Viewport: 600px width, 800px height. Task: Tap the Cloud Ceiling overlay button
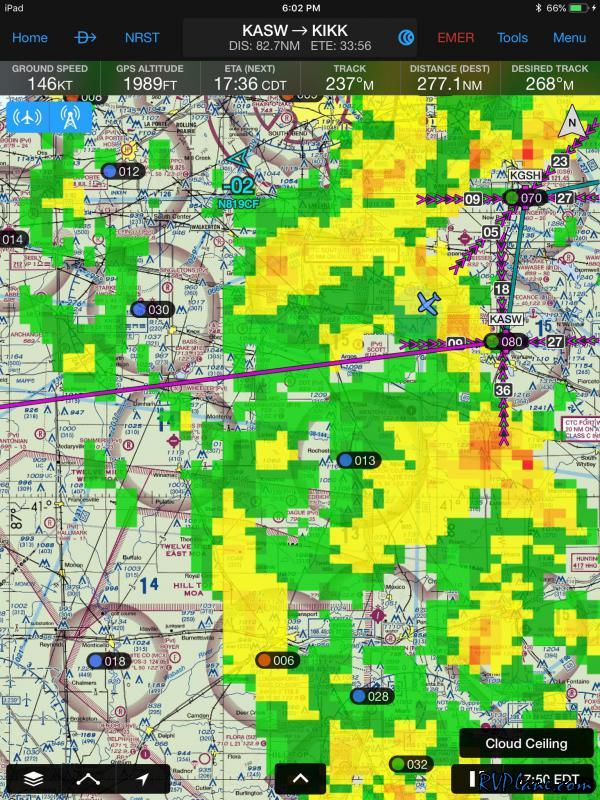pos(526,743)
